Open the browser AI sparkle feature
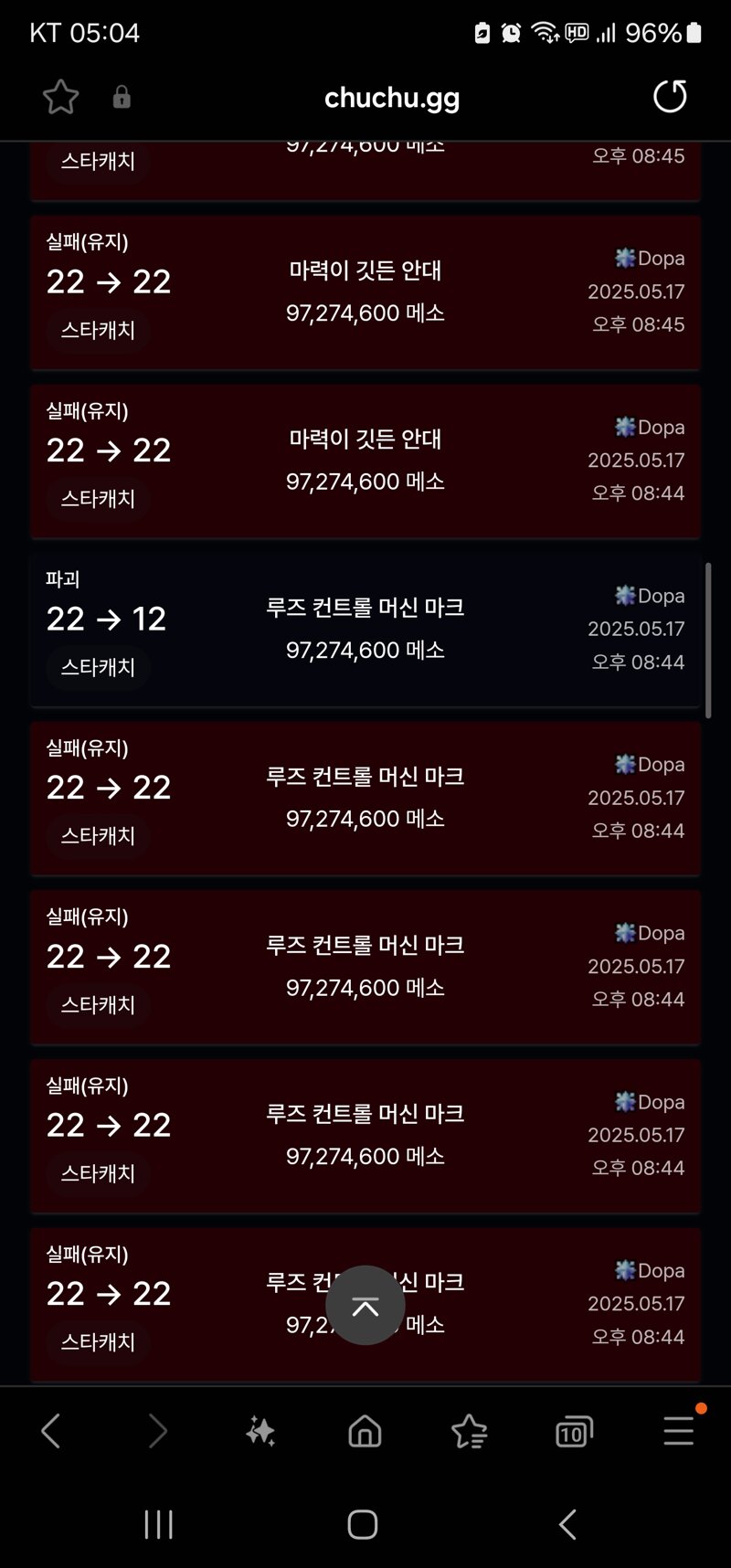731x1568 pixels. pyautogui.click(x=260, y=1430)
